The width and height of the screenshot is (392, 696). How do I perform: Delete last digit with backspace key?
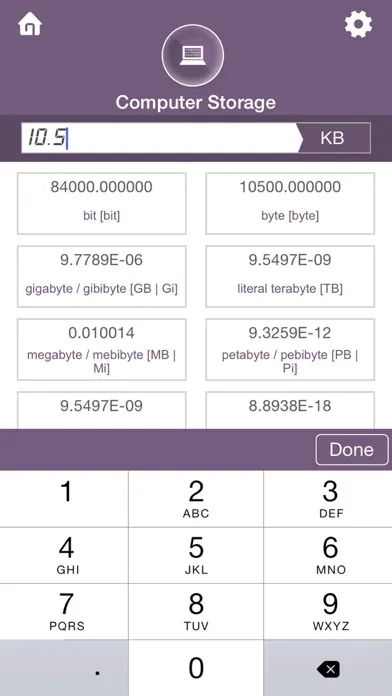(x=328, y=668)
